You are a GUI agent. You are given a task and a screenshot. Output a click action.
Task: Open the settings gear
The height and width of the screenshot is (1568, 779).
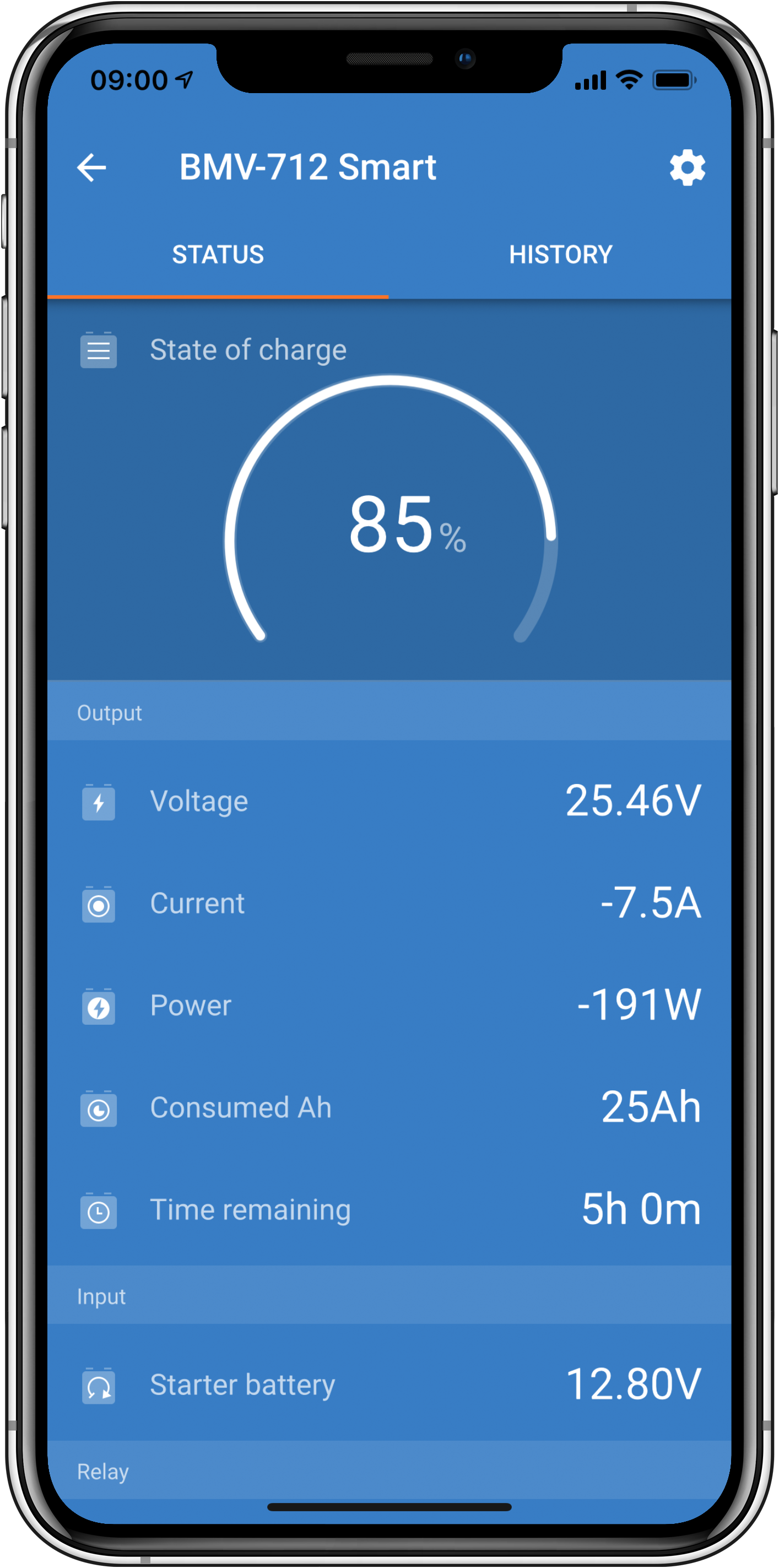pos(687,167)
